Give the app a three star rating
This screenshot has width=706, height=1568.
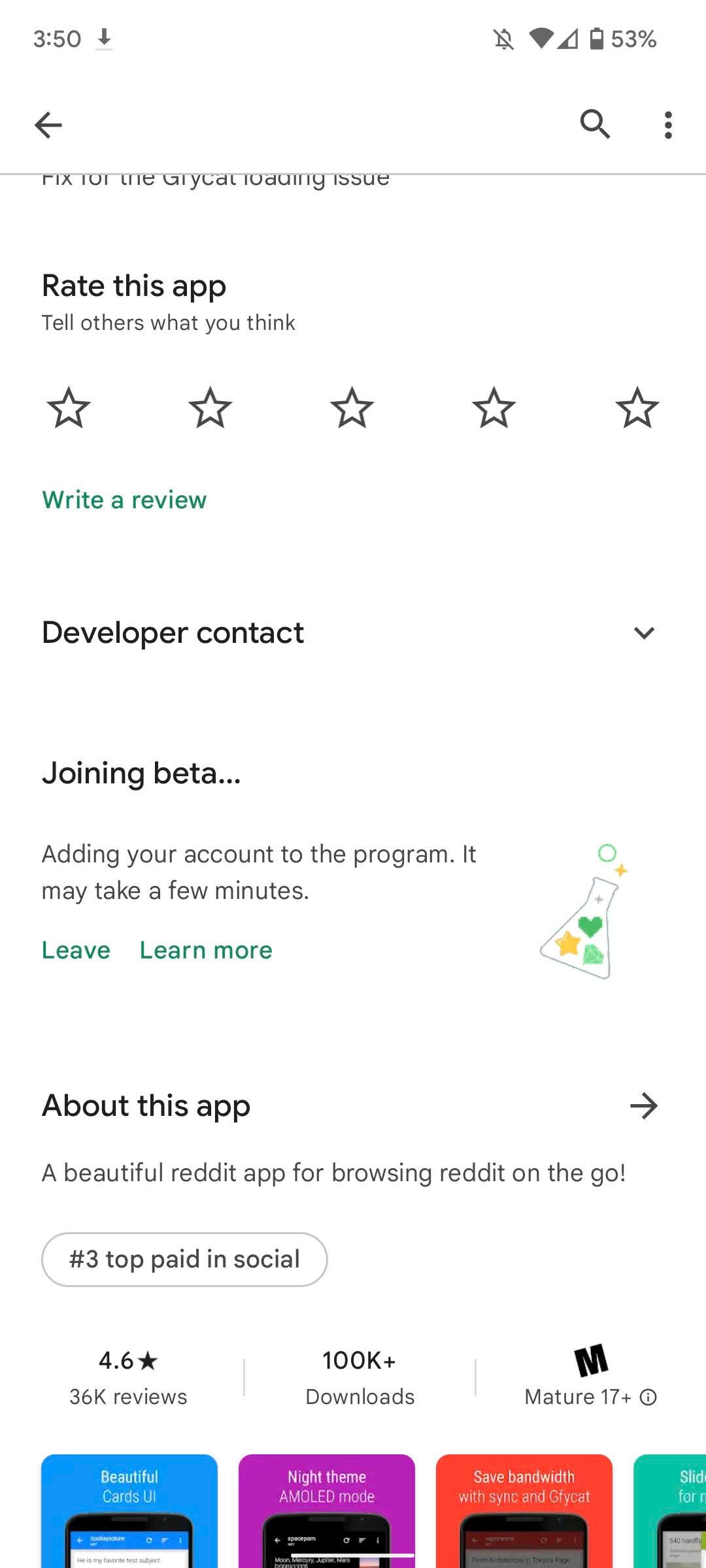pyautogui.click(x=352, y=408)
